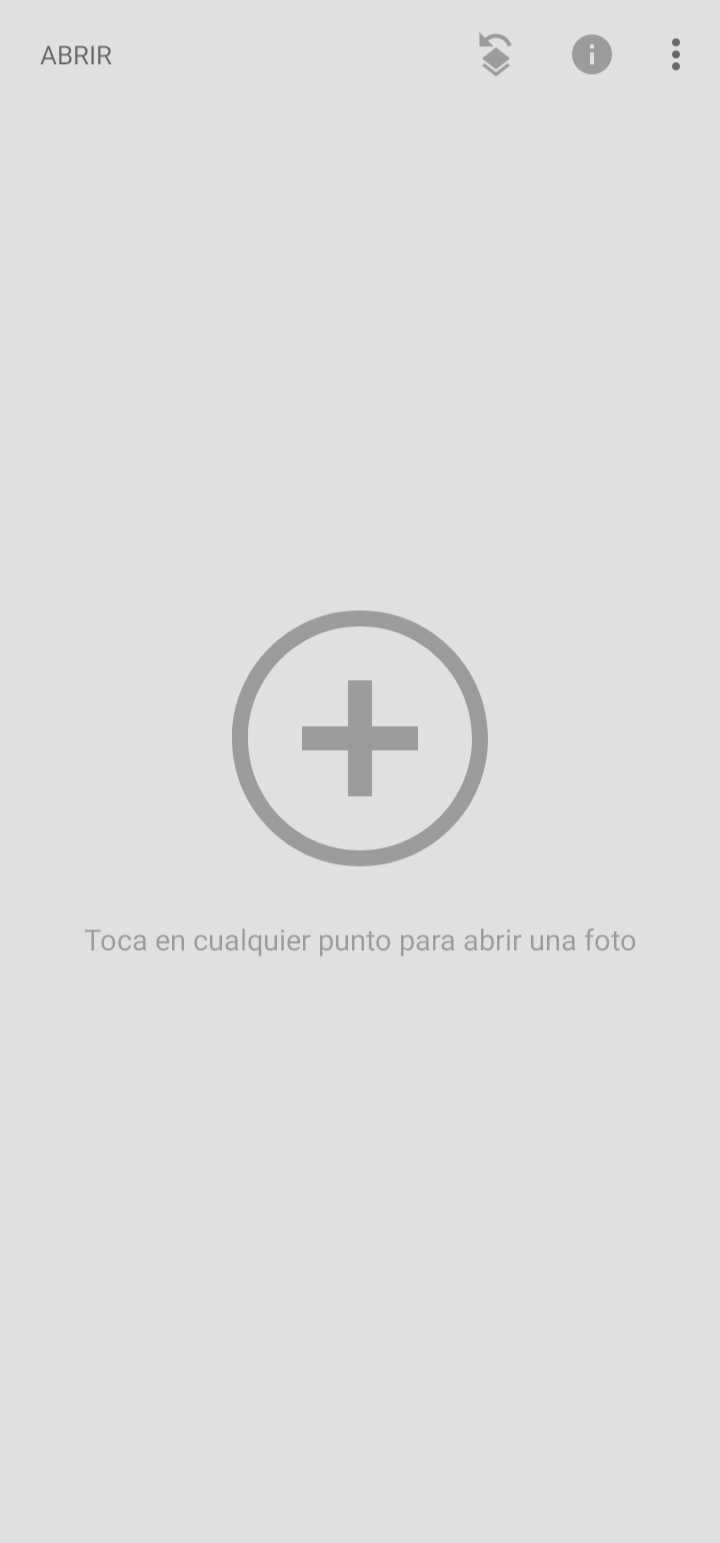Open the info icon
720x1543 pixels.
tap(591, 55)
